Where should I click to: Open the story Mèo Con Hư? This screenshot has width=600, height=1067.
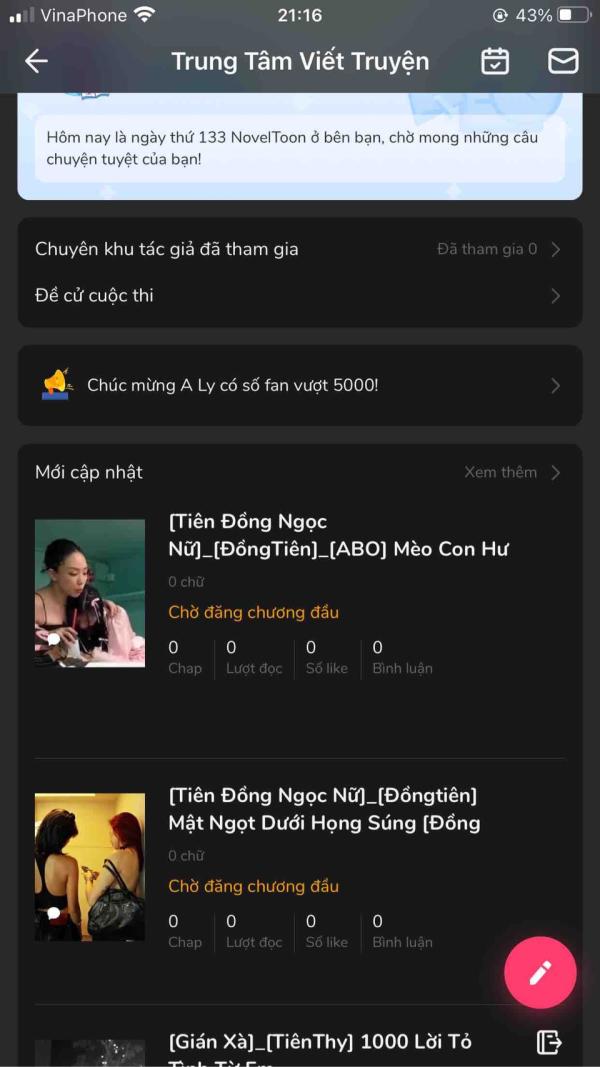click(338, 535)
